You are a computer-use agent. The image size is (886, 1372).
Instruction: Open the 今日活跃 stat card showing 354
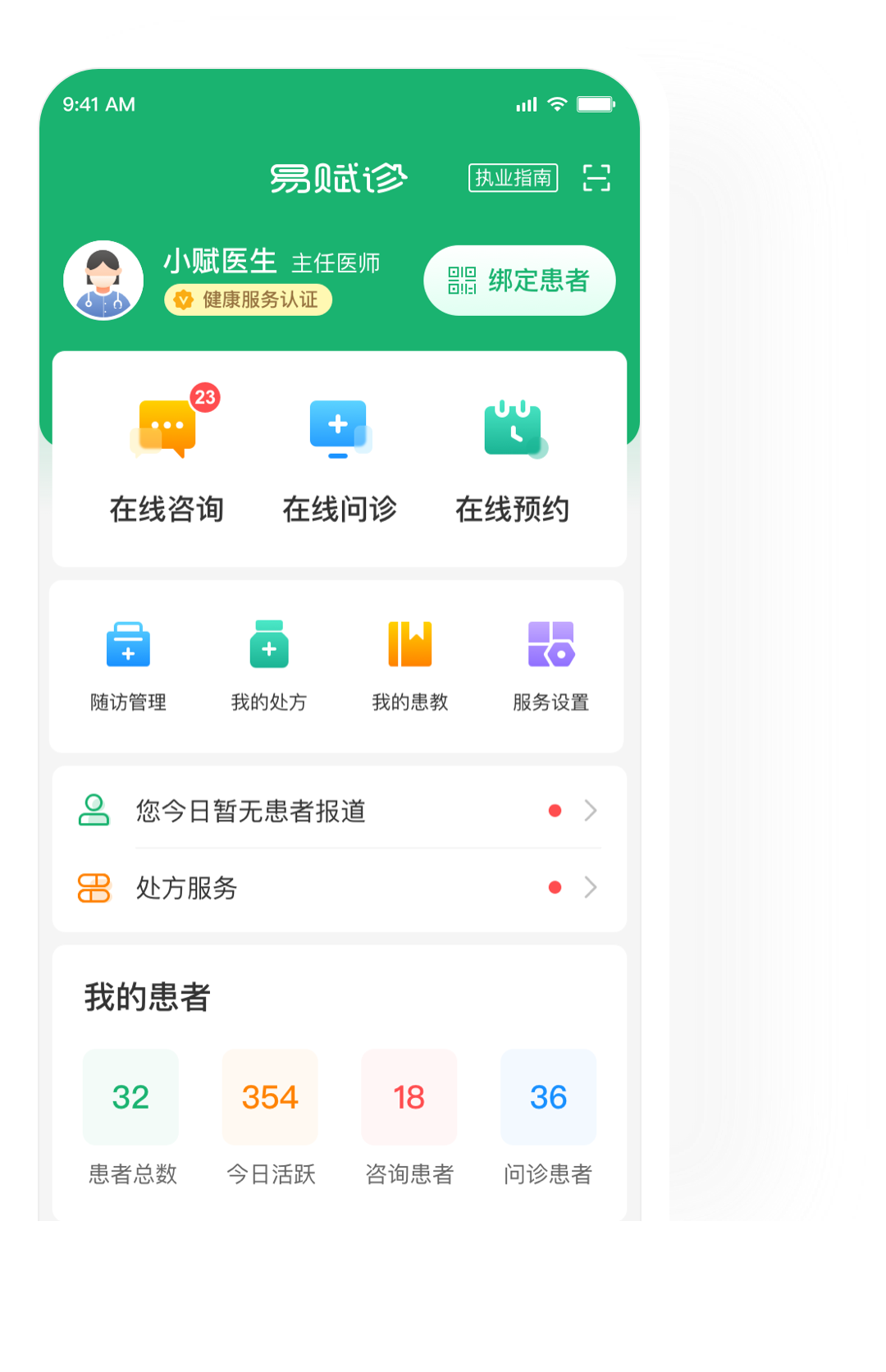click(269, 1097)
